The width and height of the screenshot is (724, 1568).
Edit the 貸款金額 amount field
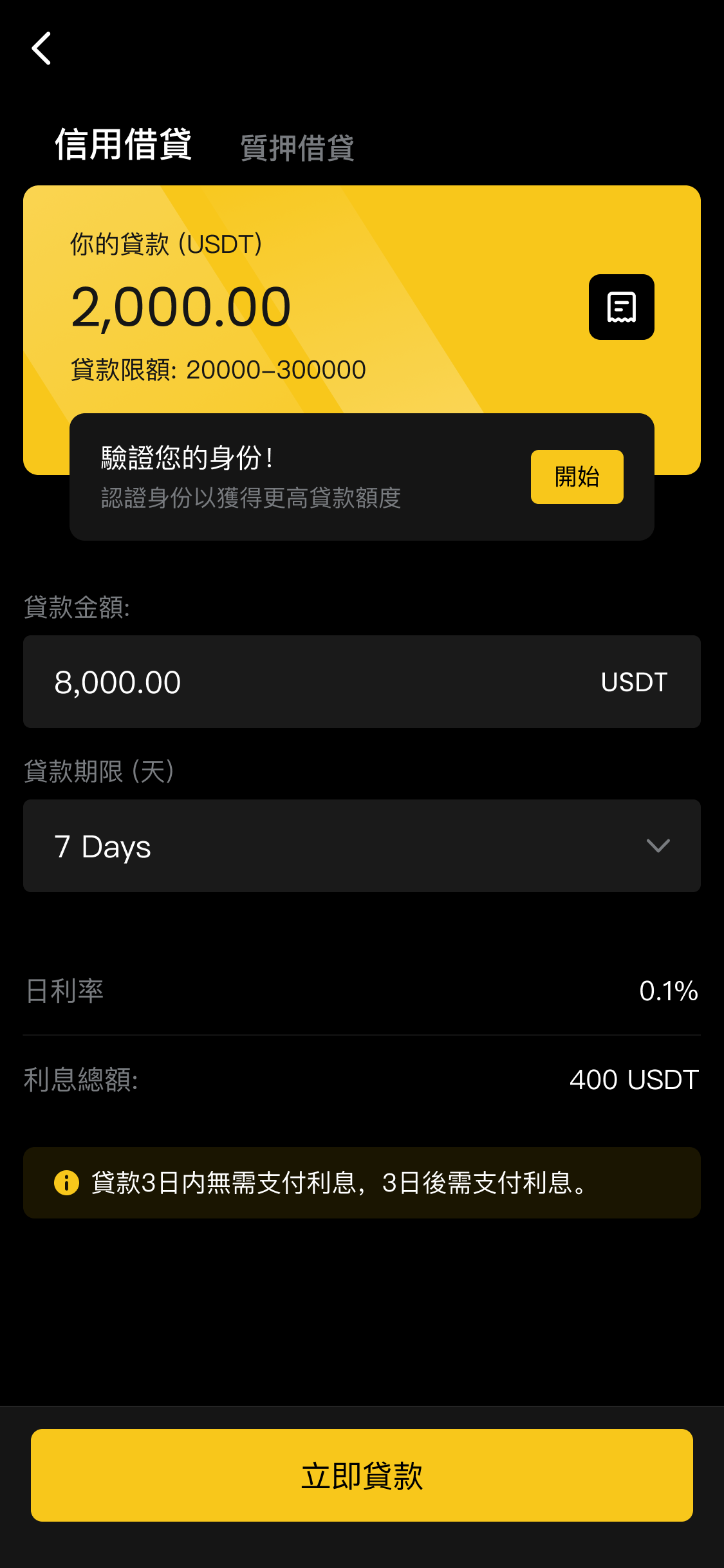click(362, 682)
